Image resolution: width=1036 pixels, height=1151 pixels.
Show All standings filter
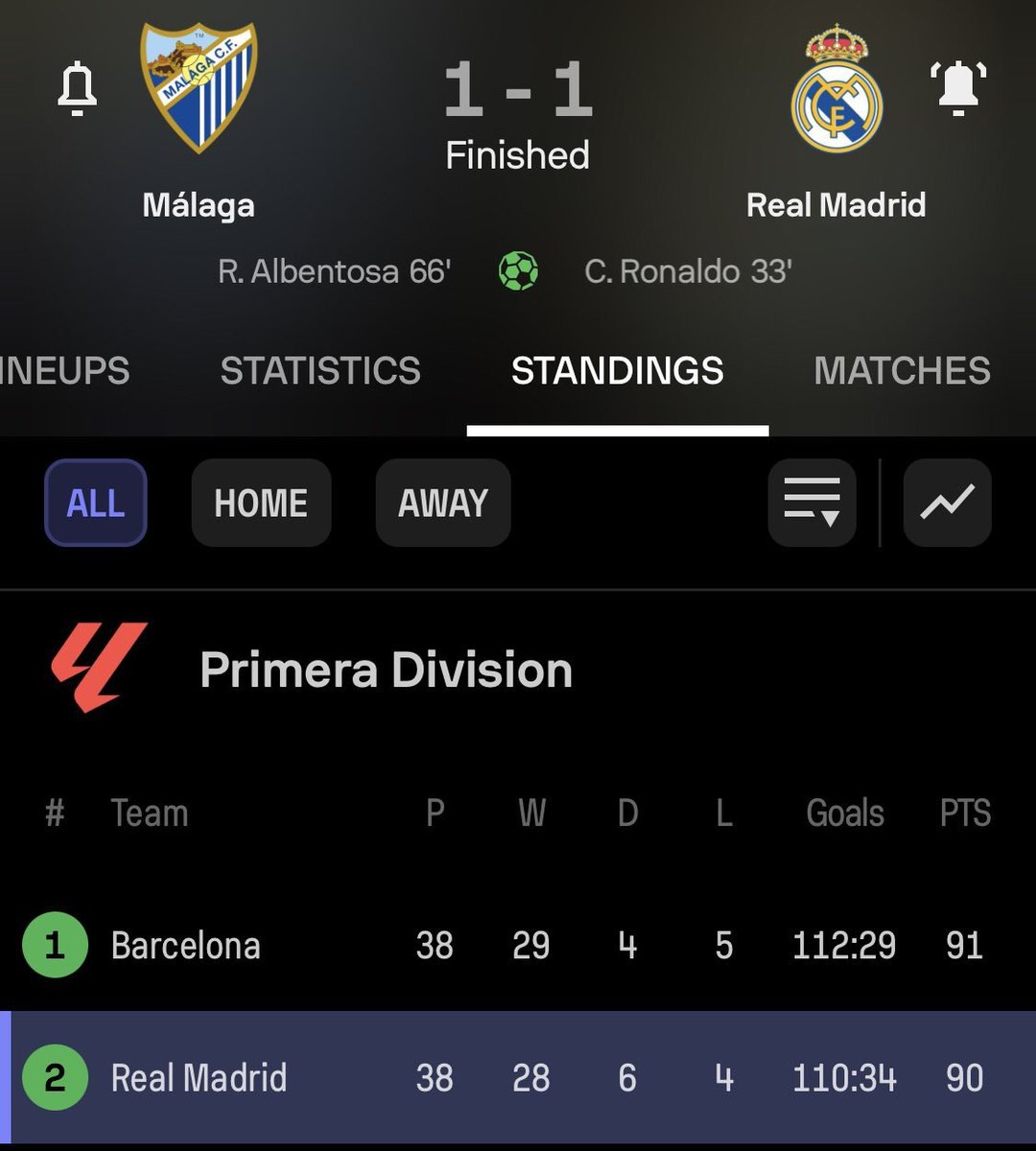[x=96, y=503]
